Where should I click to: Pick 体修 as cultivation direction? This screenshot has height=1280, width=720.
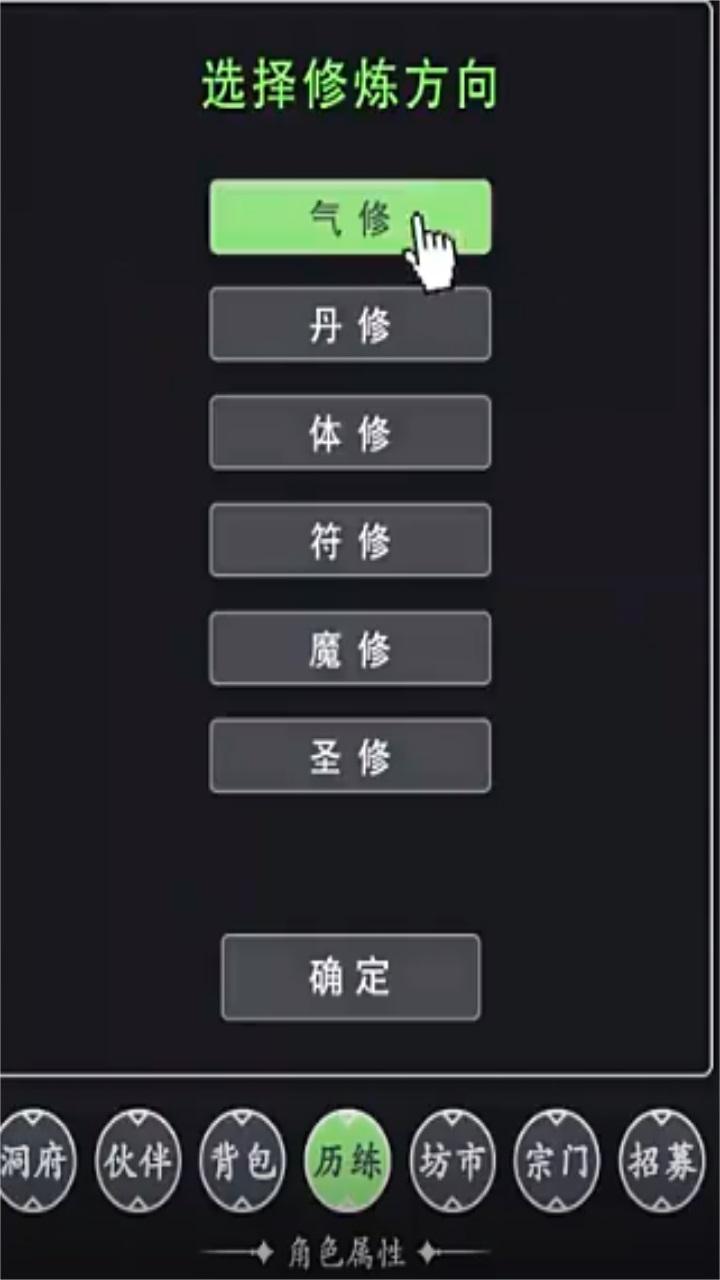[350, 432]
